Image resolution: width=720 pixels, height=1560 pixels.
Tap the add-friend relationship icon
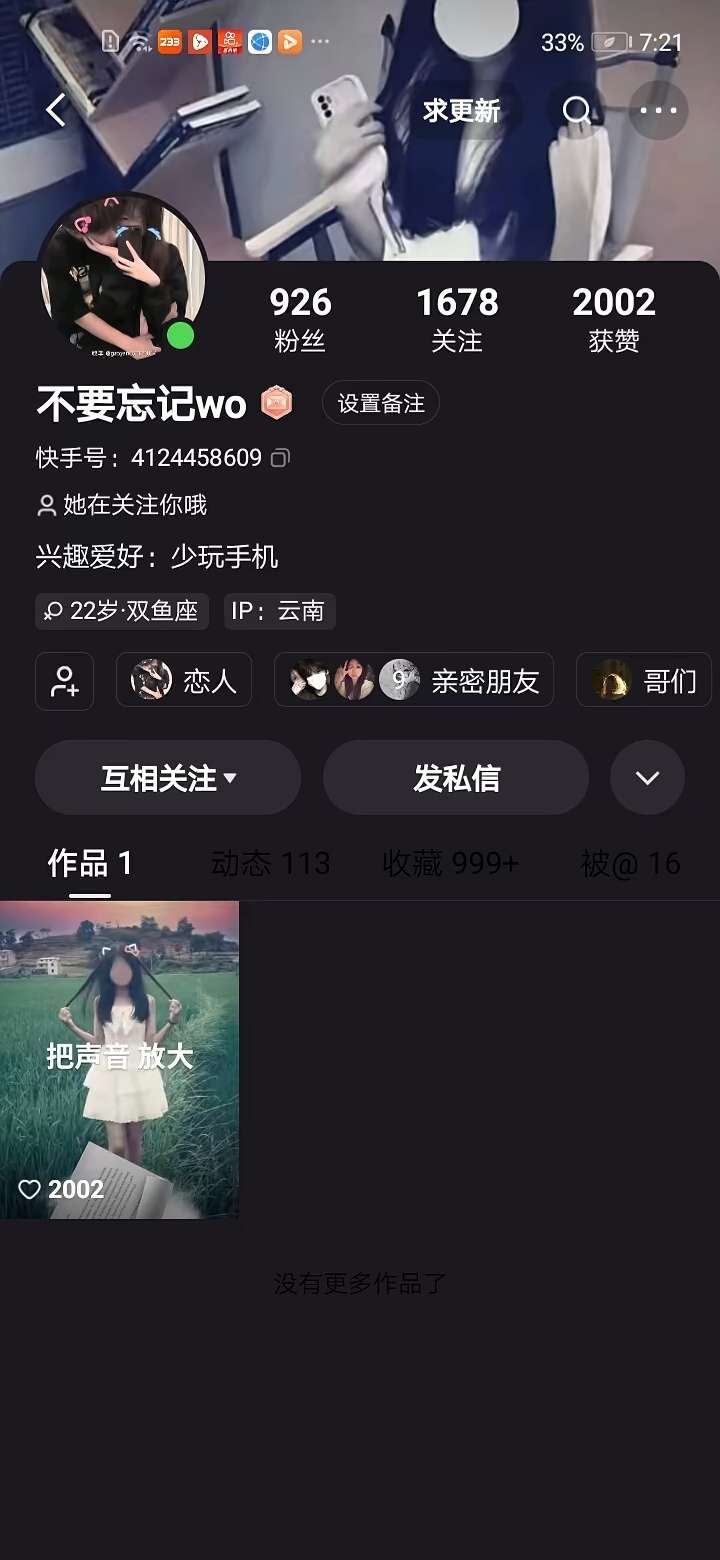click(x=65, y=681)
